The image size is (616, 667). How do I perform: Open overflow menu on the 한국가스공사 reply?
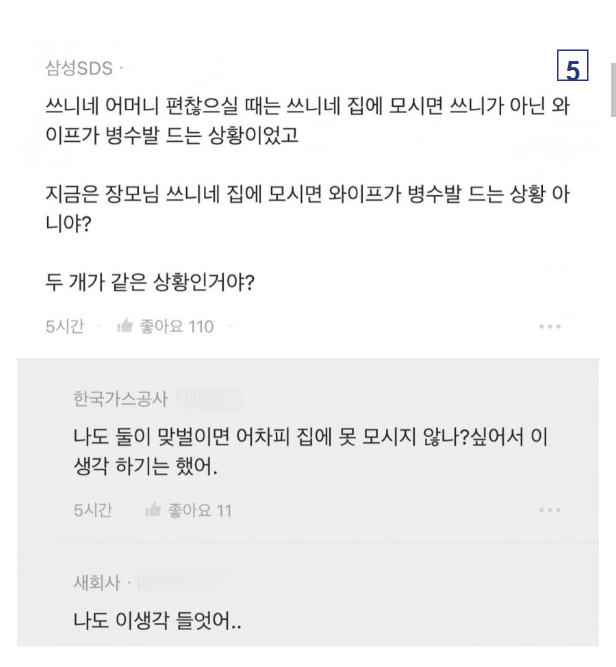tap(549, 511)
